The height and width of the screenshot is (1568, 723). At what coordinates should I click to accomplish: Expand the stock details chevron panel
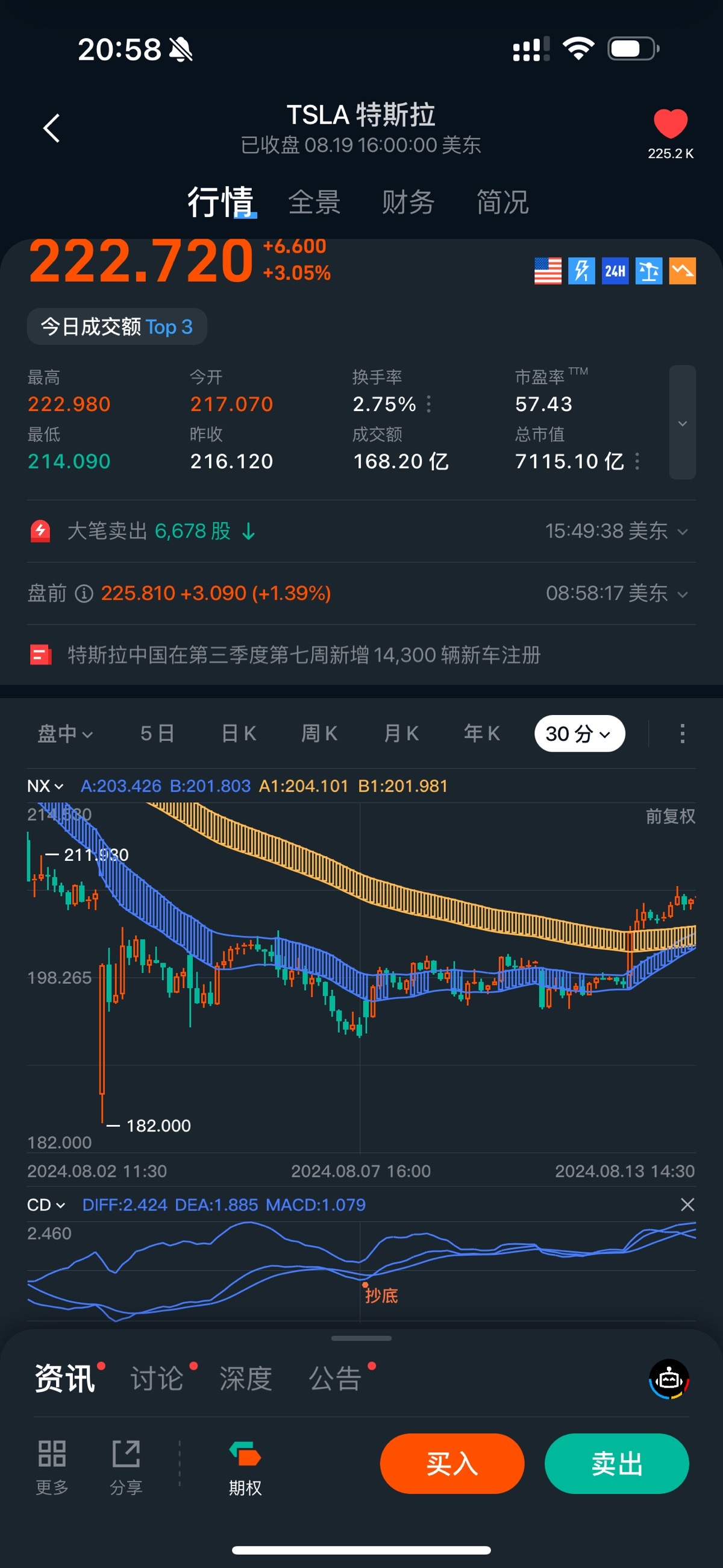pyautogui.click(x=681, y=423)
